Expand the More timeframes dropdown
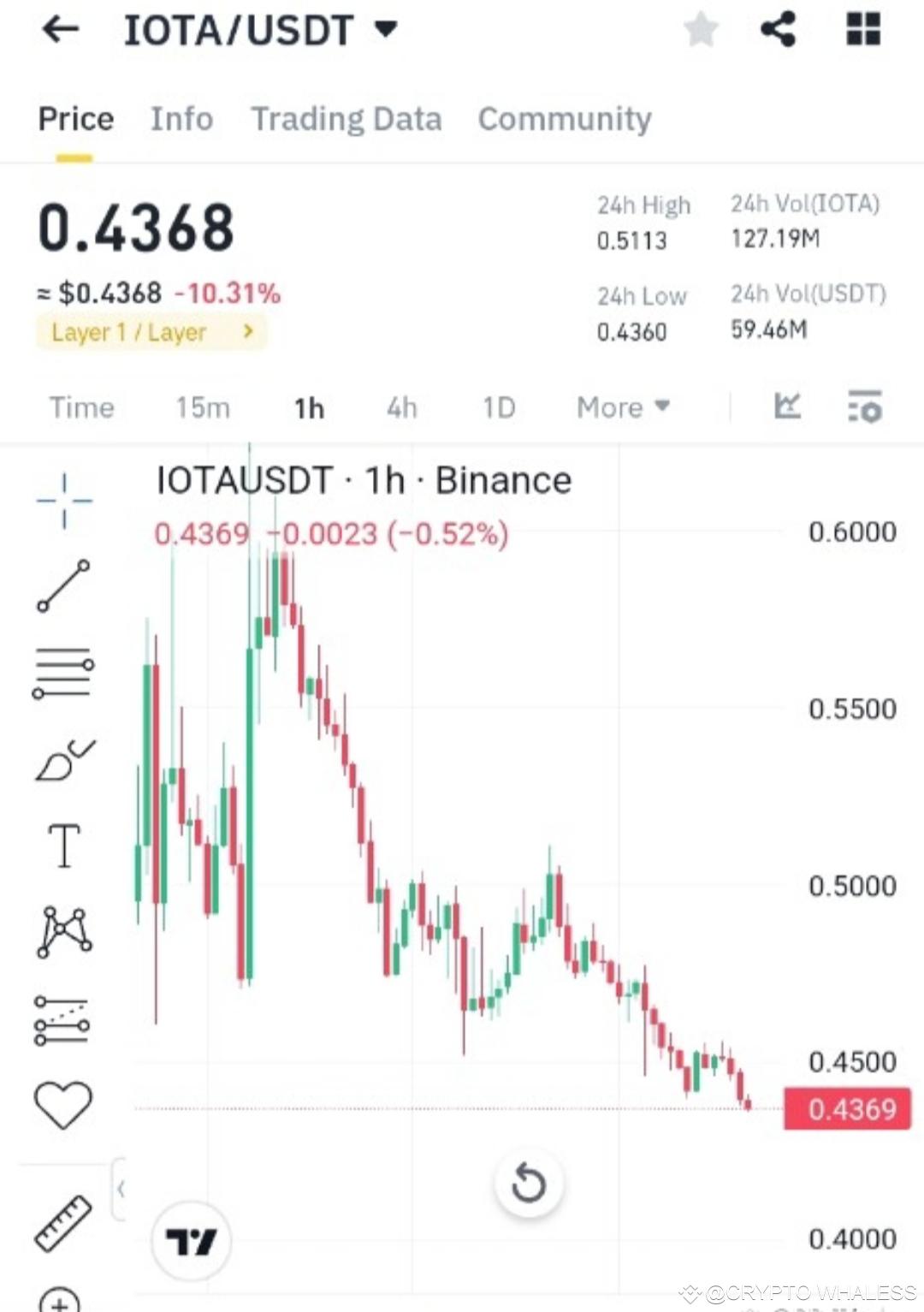Viewport: 924px width, 1312px height. click(622, 407)
